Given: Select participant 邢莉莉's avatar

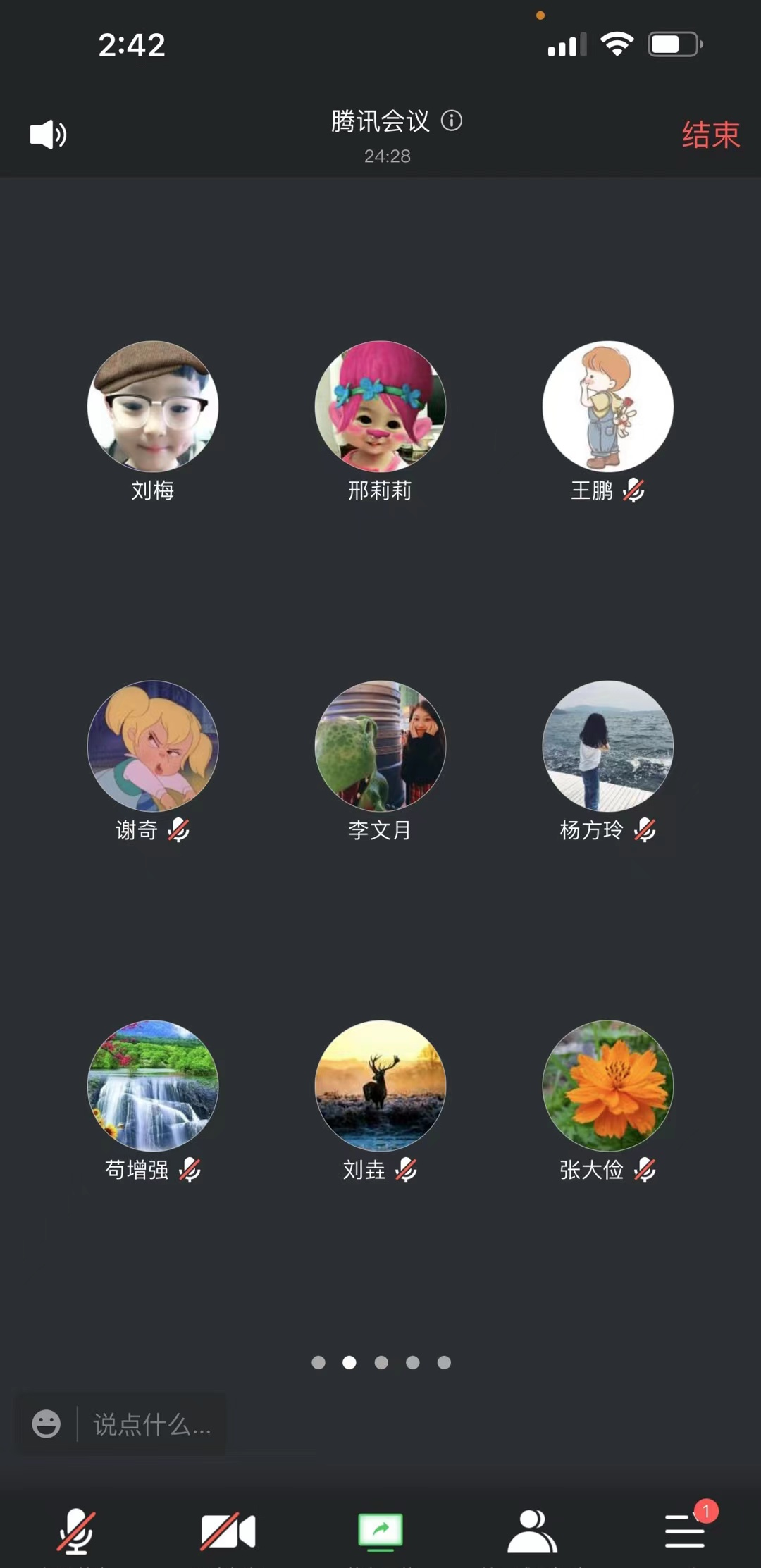Looking at the screenshot, I should point(380,407).
